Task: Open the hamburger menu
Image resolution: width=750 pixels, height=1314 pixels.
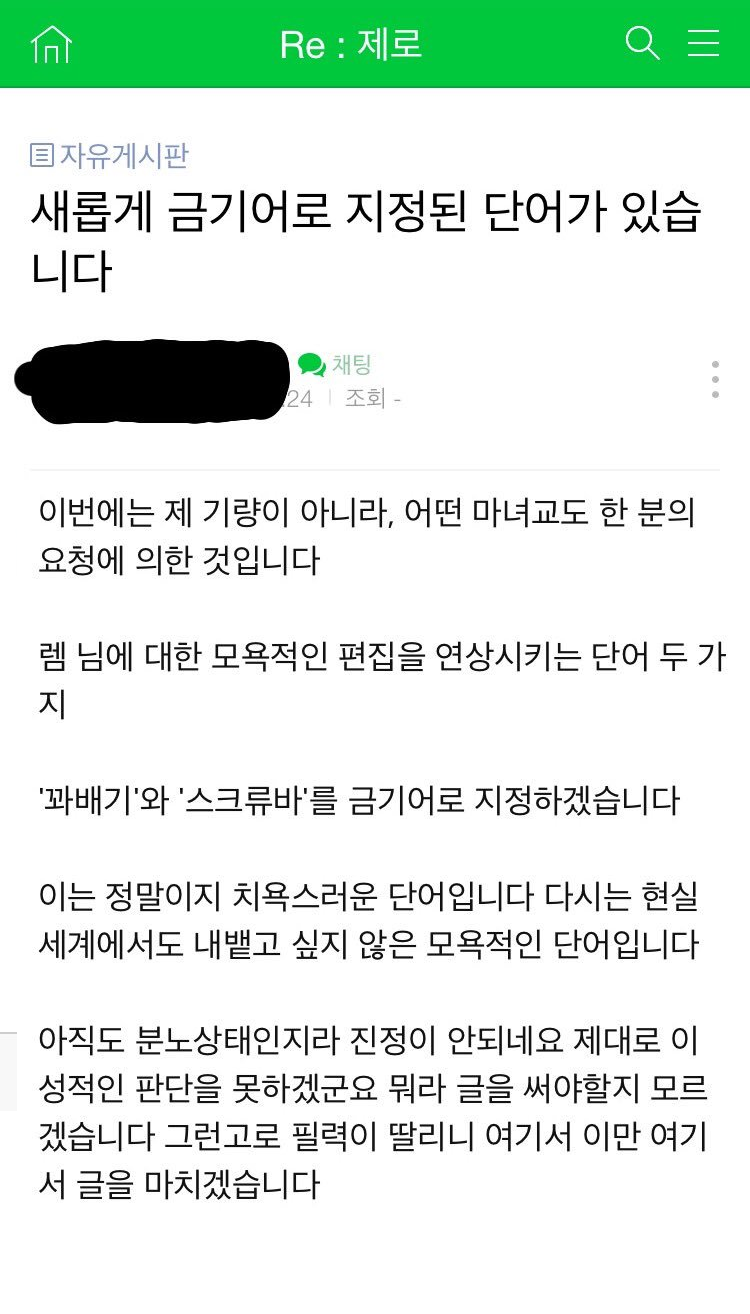Action: [704, 43]
